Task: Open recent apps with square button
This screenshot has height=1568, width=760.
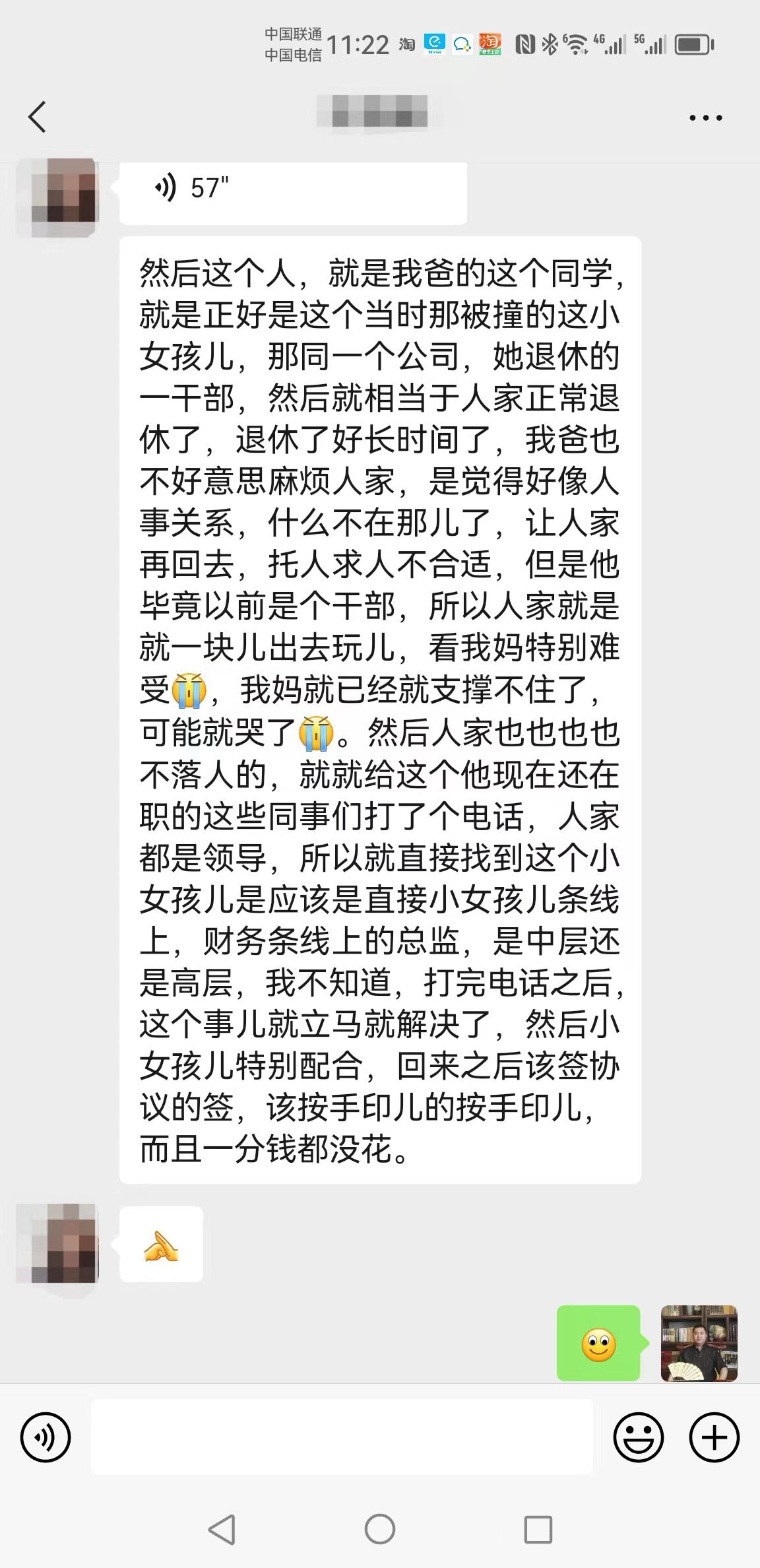Action: (x=538, y=1528)
